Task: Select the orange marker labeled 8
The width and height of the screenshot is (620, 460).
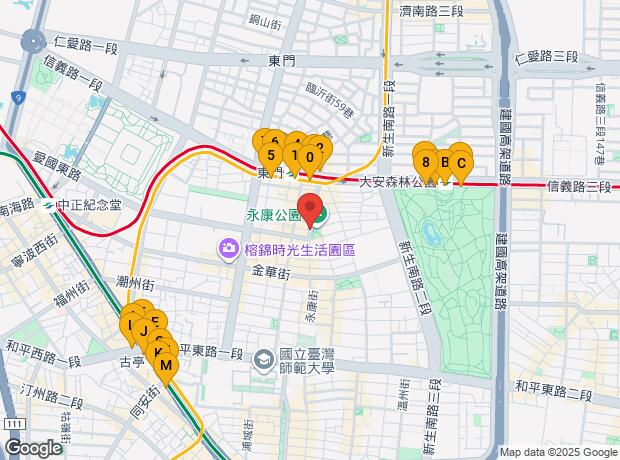Action: (x=426, y=162)
